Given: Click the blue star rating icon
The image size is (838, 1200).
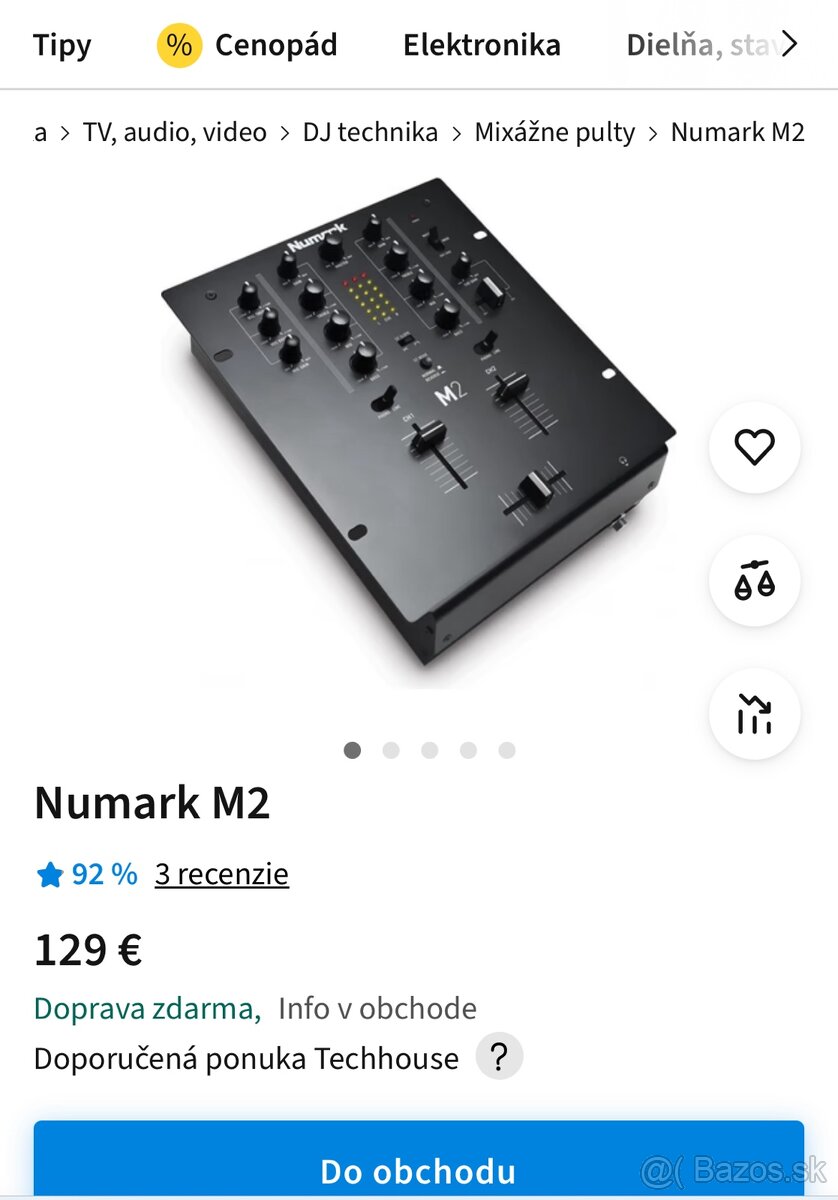Looking at the screenshot, I should 48,873.
